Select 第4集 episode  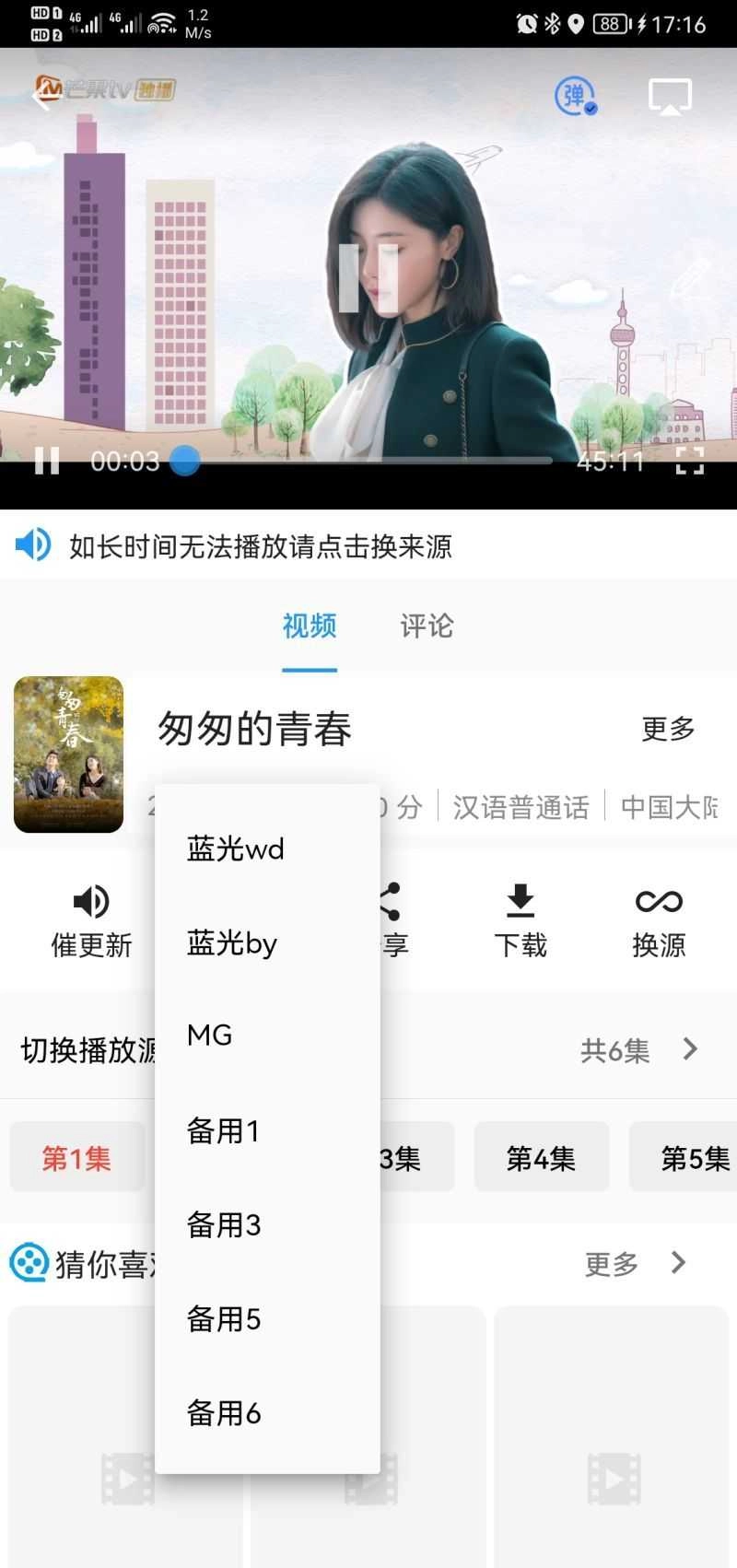click(542, 1156)
